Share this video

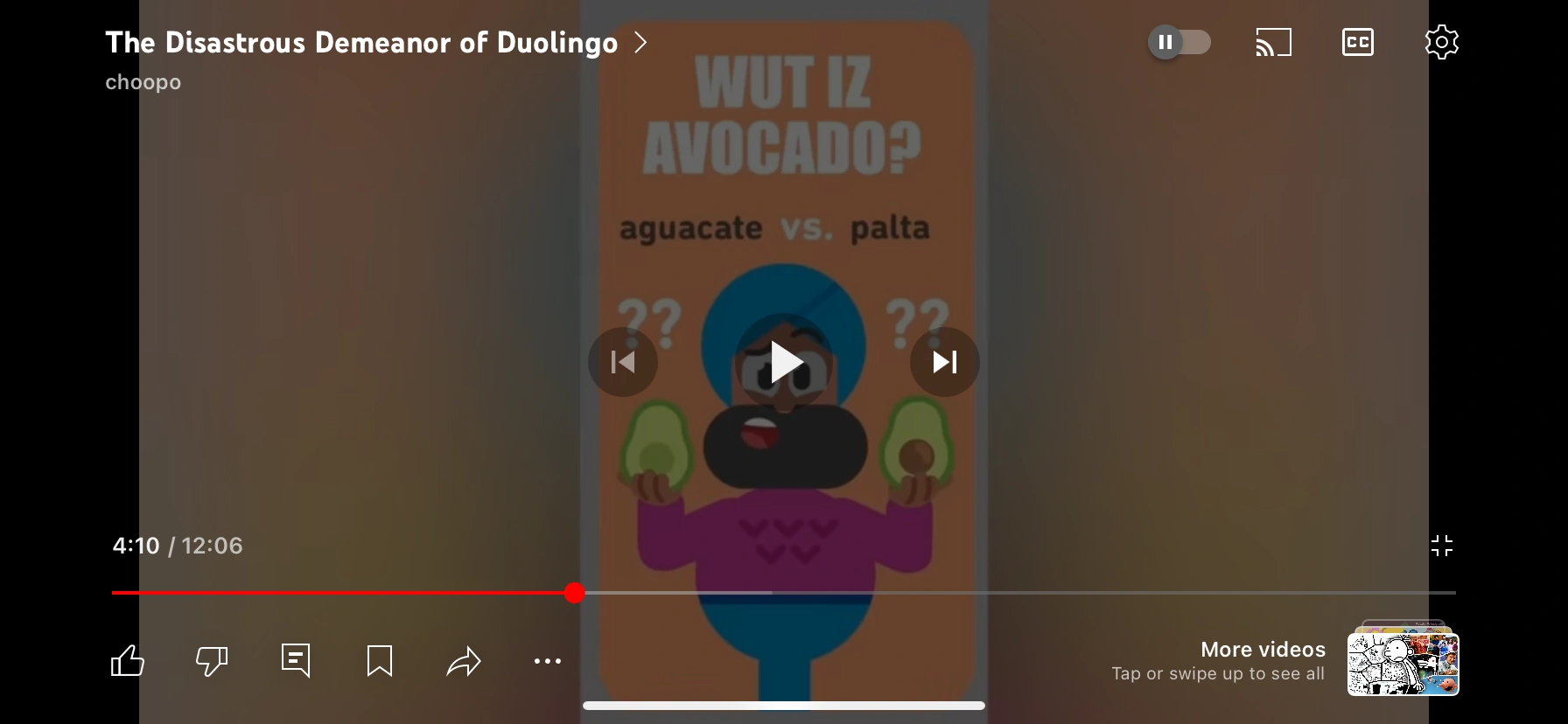coord(464,661)
